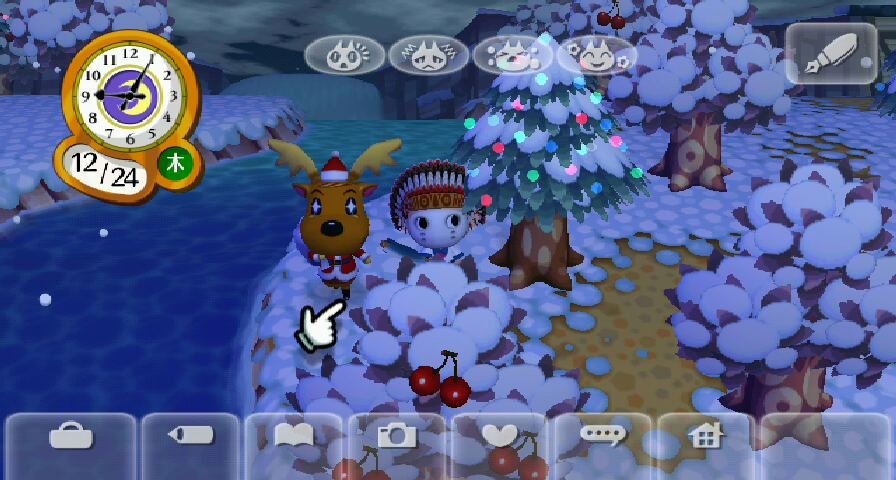
Task: Open the book map icon
Action: click(294, 436)
